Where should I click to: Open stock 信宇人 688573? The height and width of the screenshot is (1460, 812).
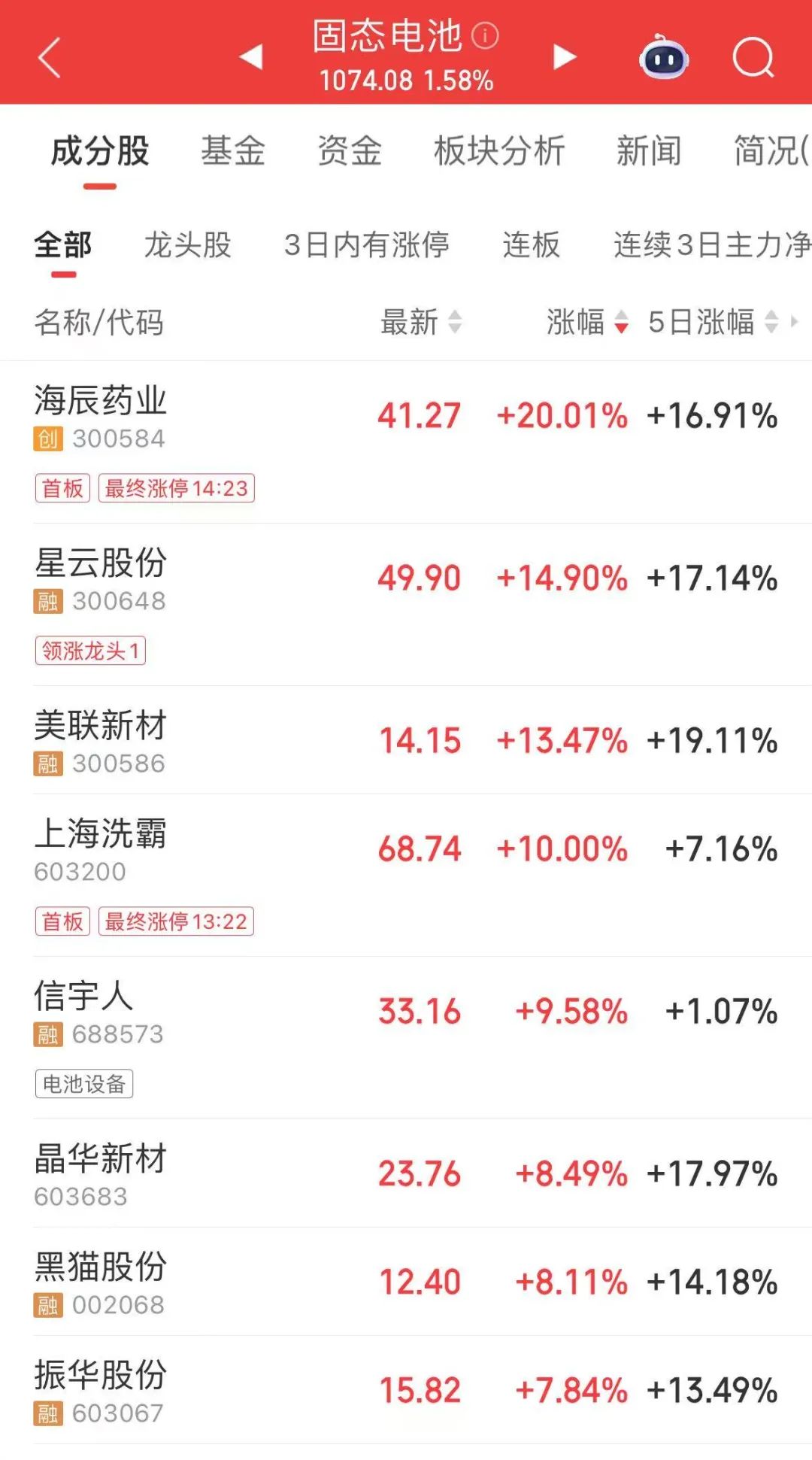(406, 1038)
